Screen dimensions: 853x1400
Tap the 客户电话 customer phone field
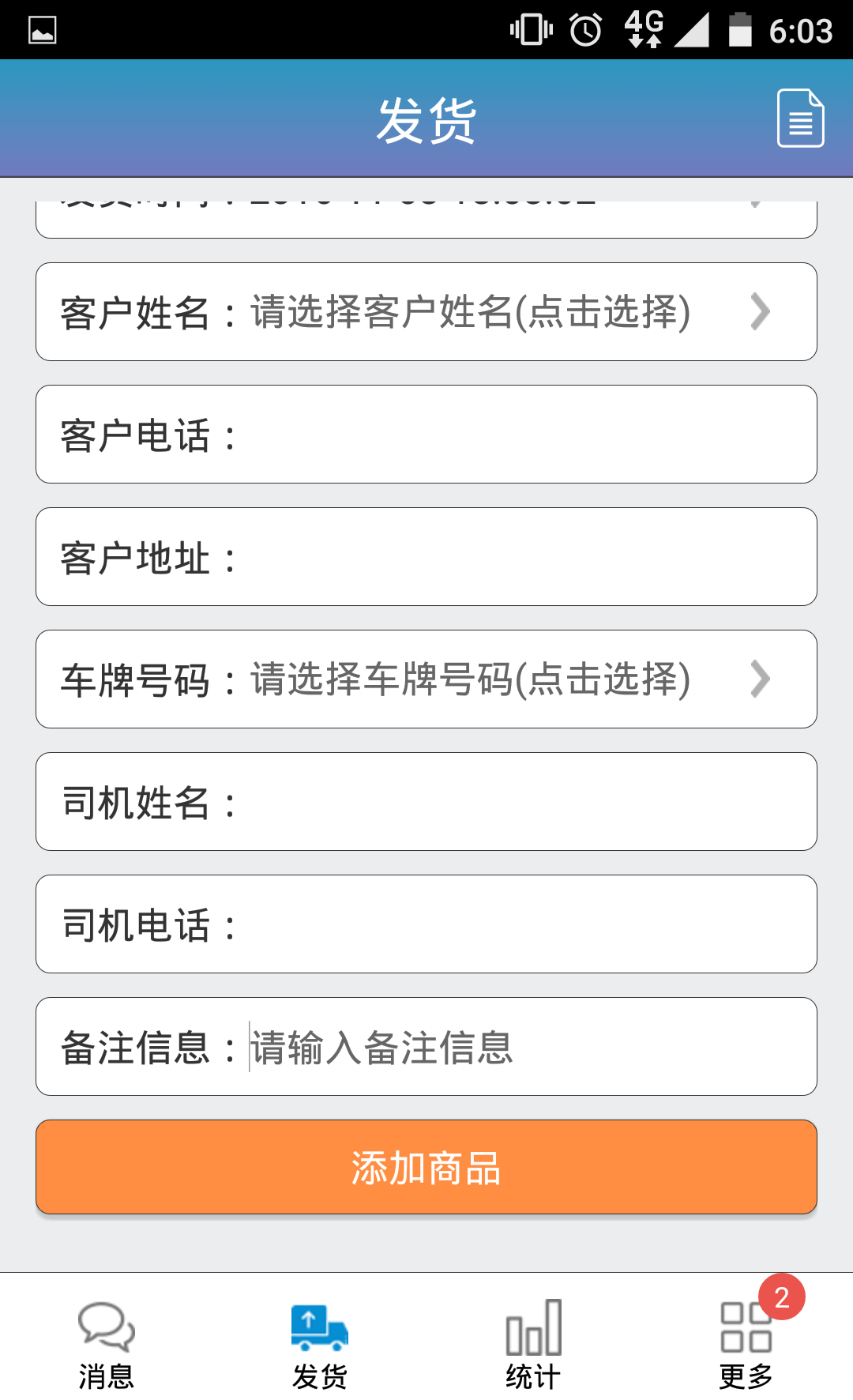click(426, 435)
